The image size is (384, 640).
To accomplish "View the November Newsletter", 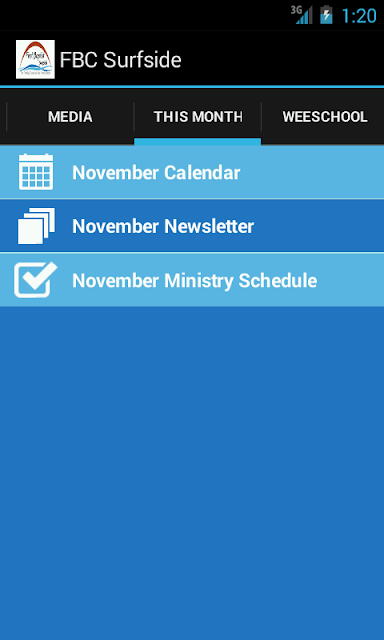I will click(192, 226).
